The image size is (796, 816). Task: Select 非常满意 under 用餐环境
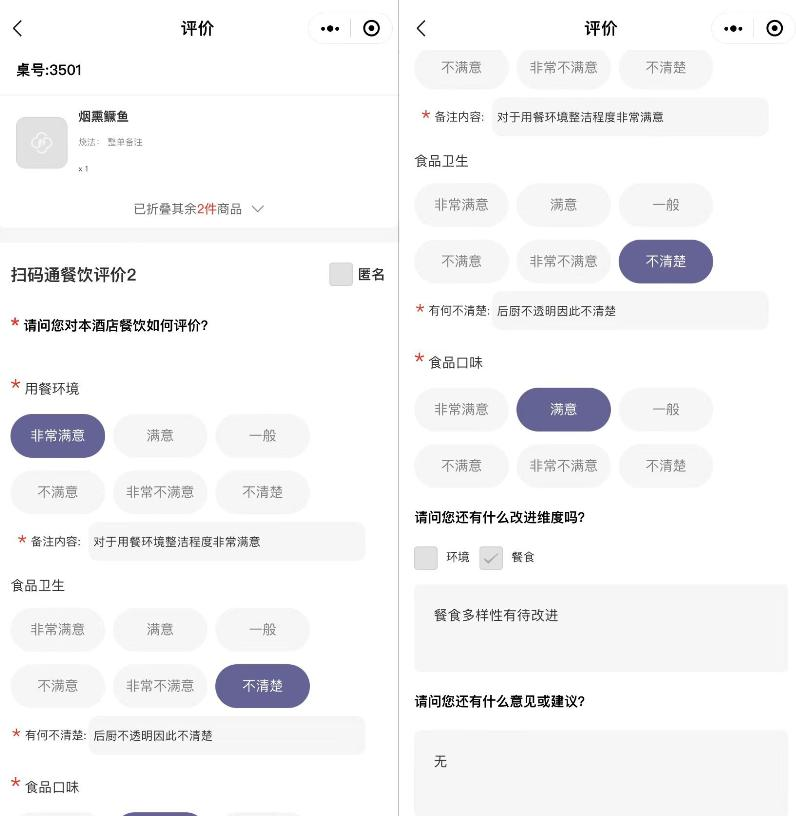click(58, 436)
